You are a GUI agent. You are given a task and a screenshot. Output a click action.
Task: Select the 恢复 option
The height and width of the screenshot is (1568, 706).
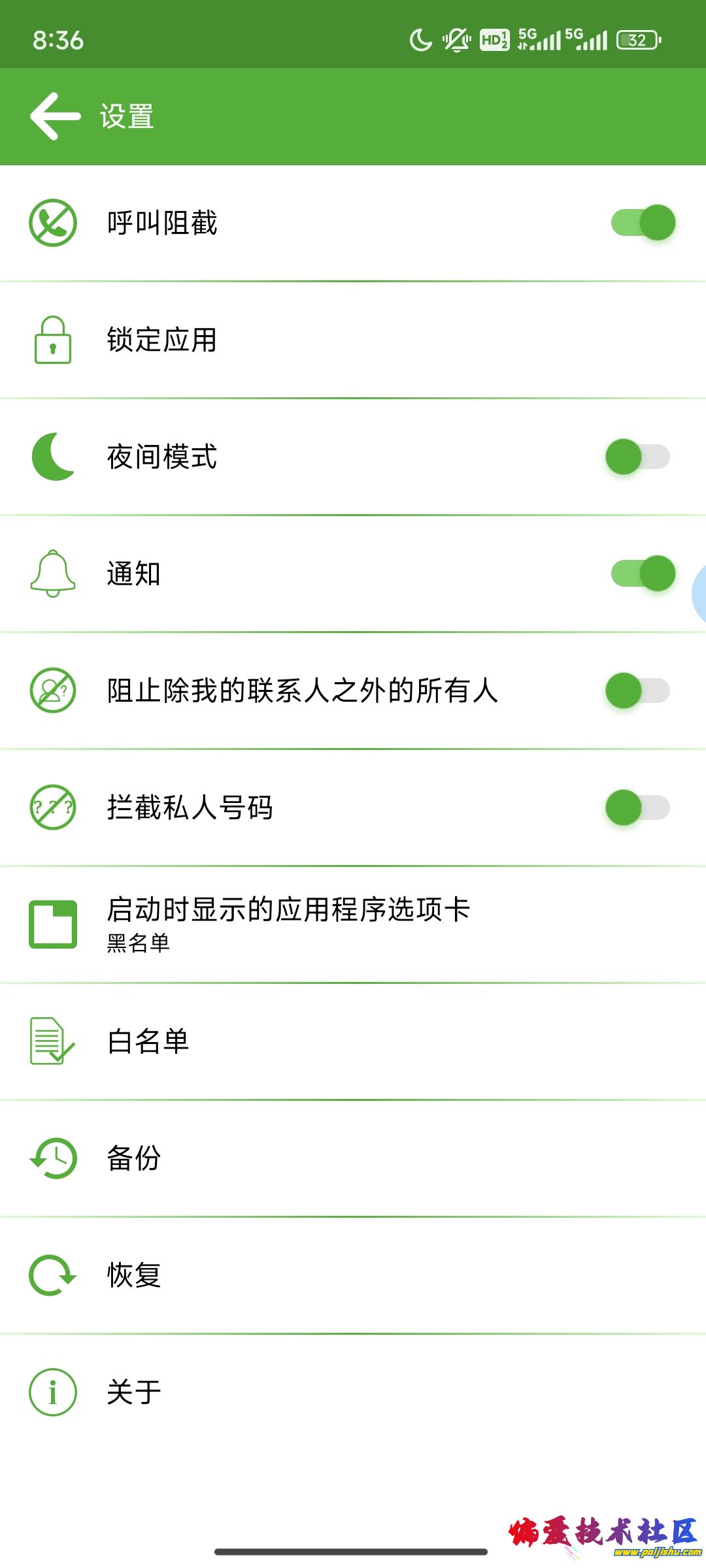coord(353,1275)
